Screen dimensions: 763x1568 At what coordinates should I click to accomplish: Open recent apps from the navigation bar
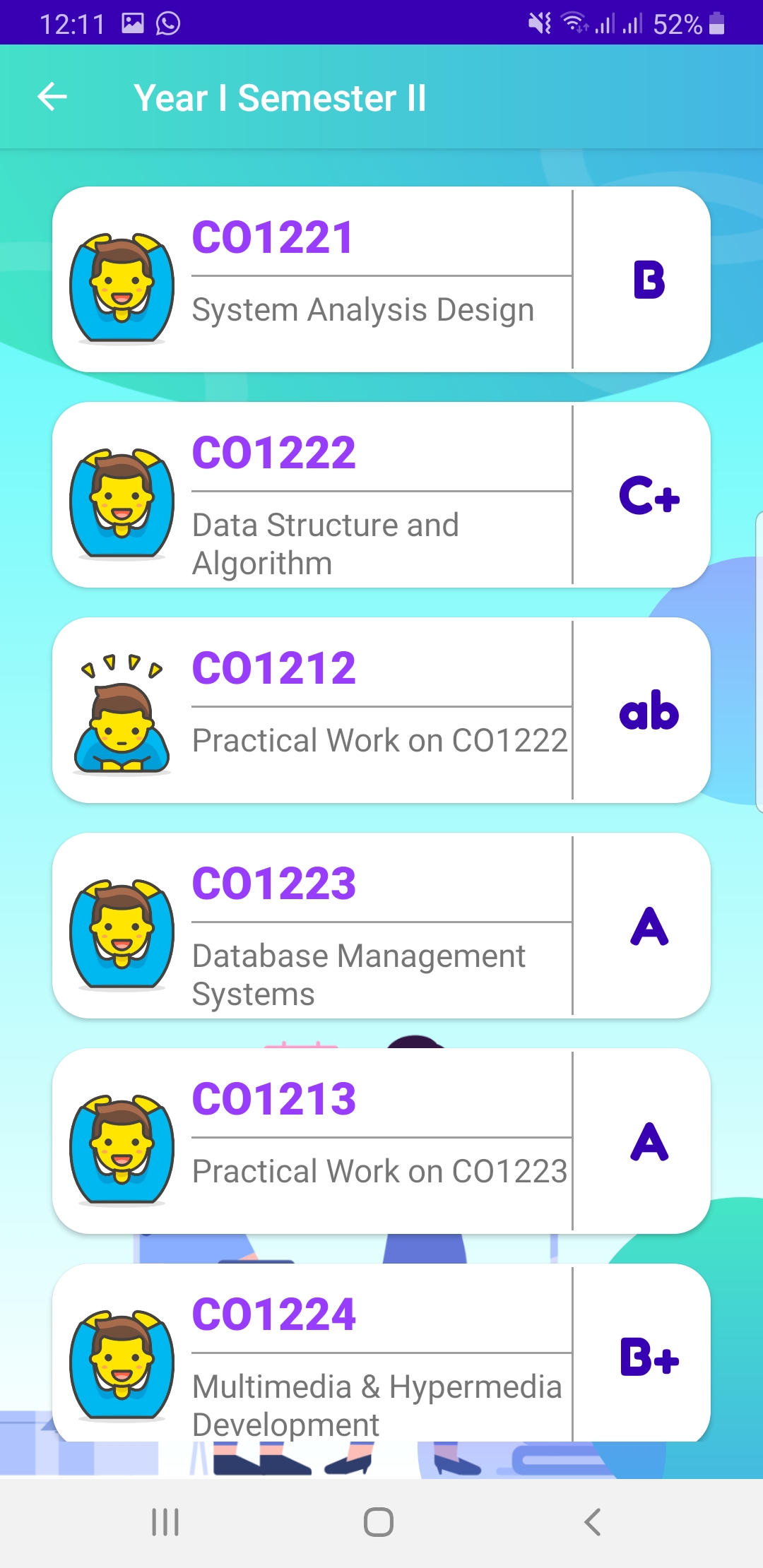(x=165, y=1522)
